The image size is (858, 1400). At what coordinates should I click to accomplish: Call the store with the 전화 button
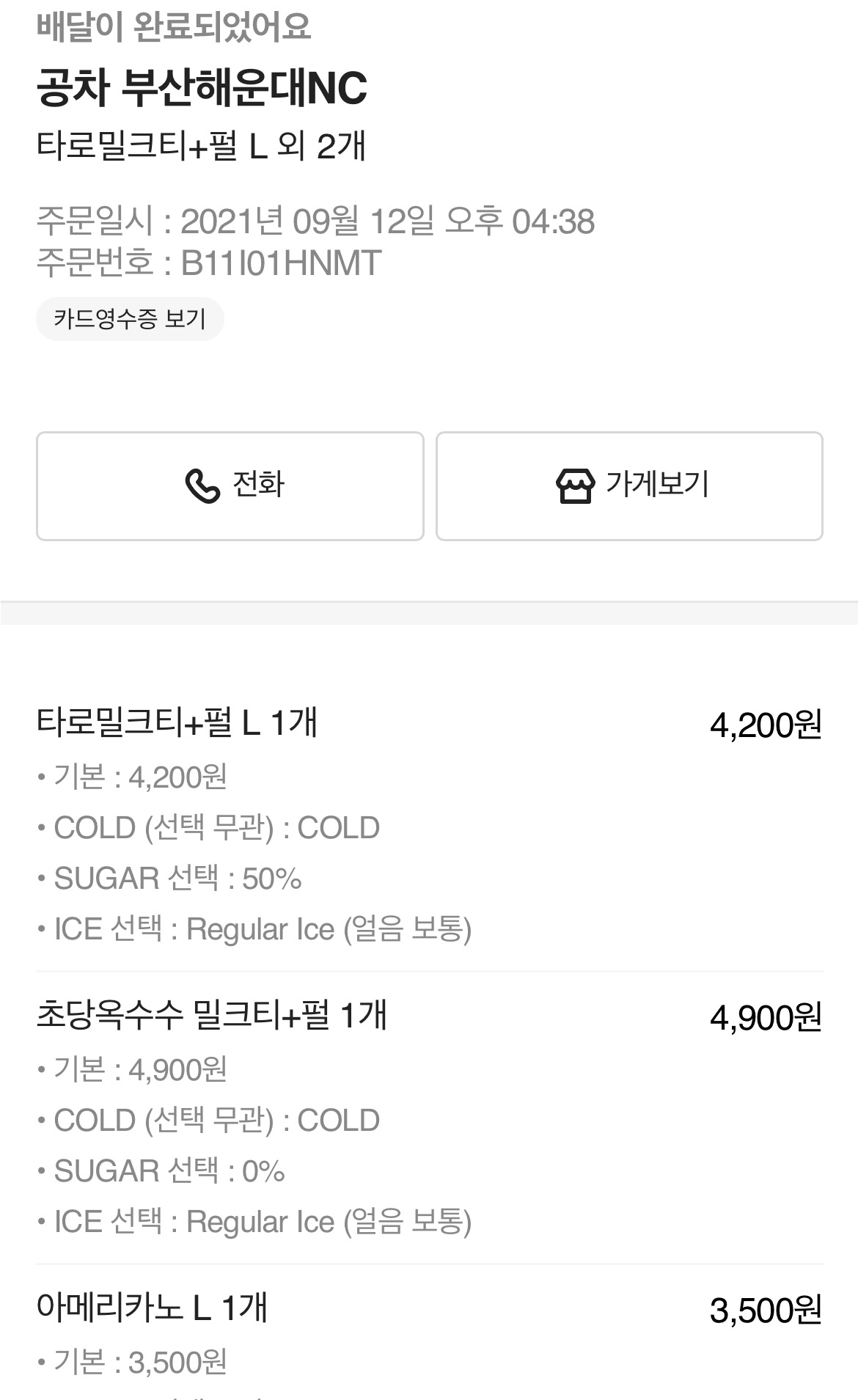click(x=230, y=486)
